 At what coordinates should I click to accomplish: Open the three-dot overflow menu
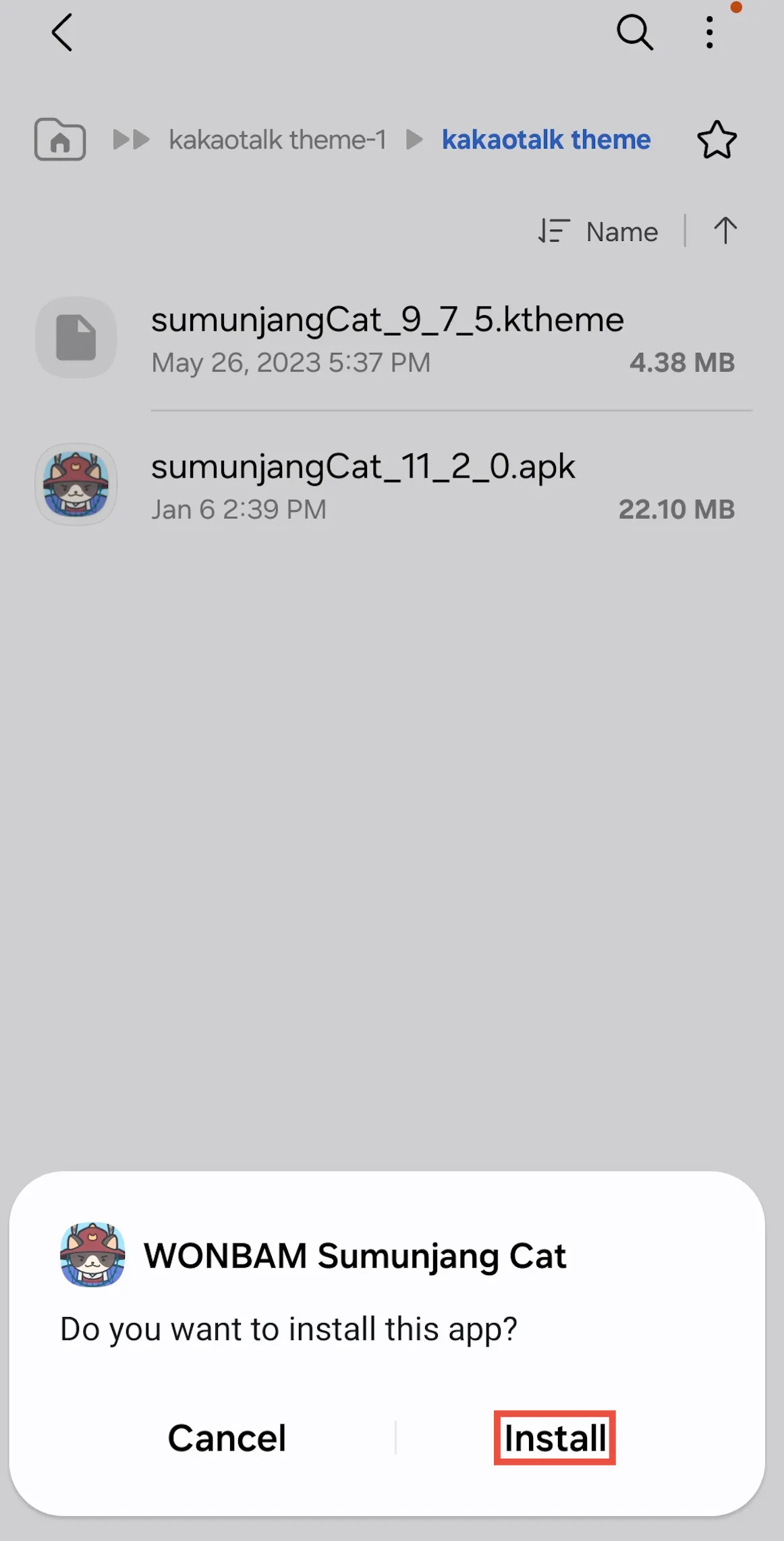pyautogui.click(x=709, y=32)
